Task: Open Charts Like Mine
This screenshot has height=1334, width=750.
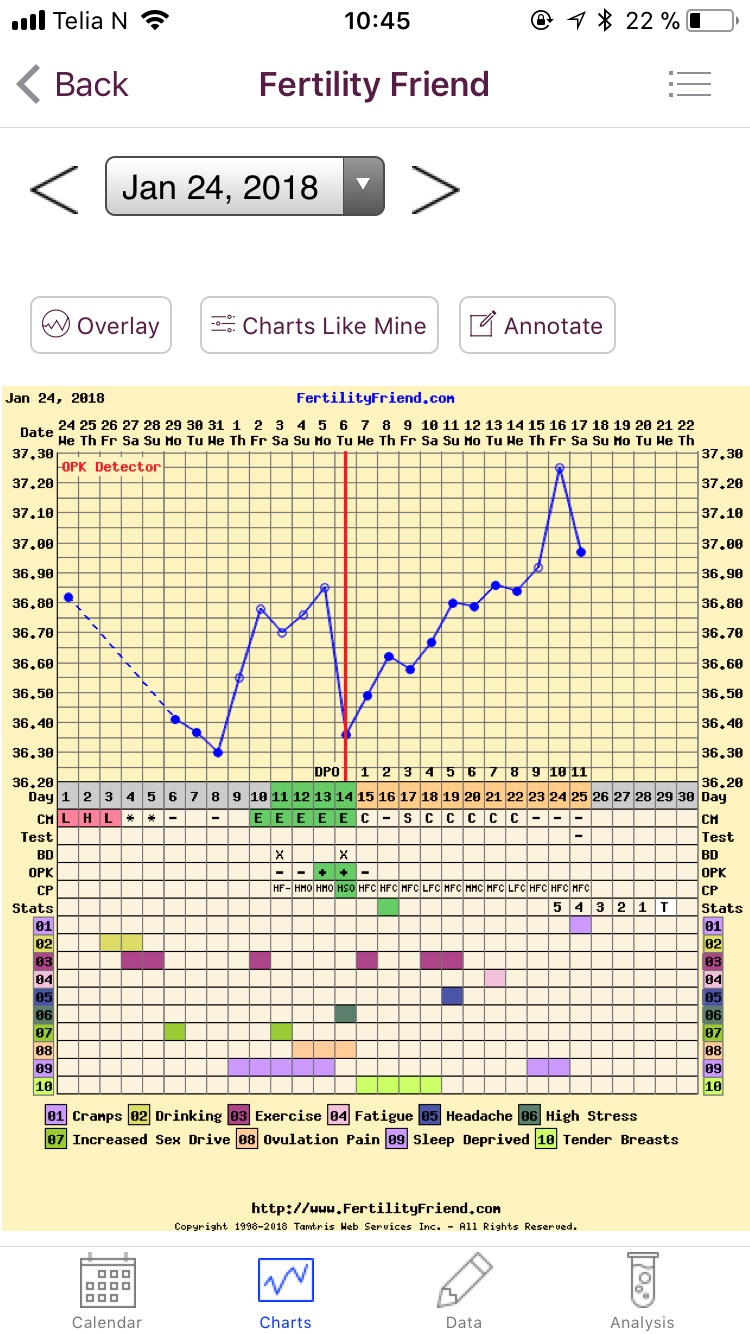Action: pos(319,325)
